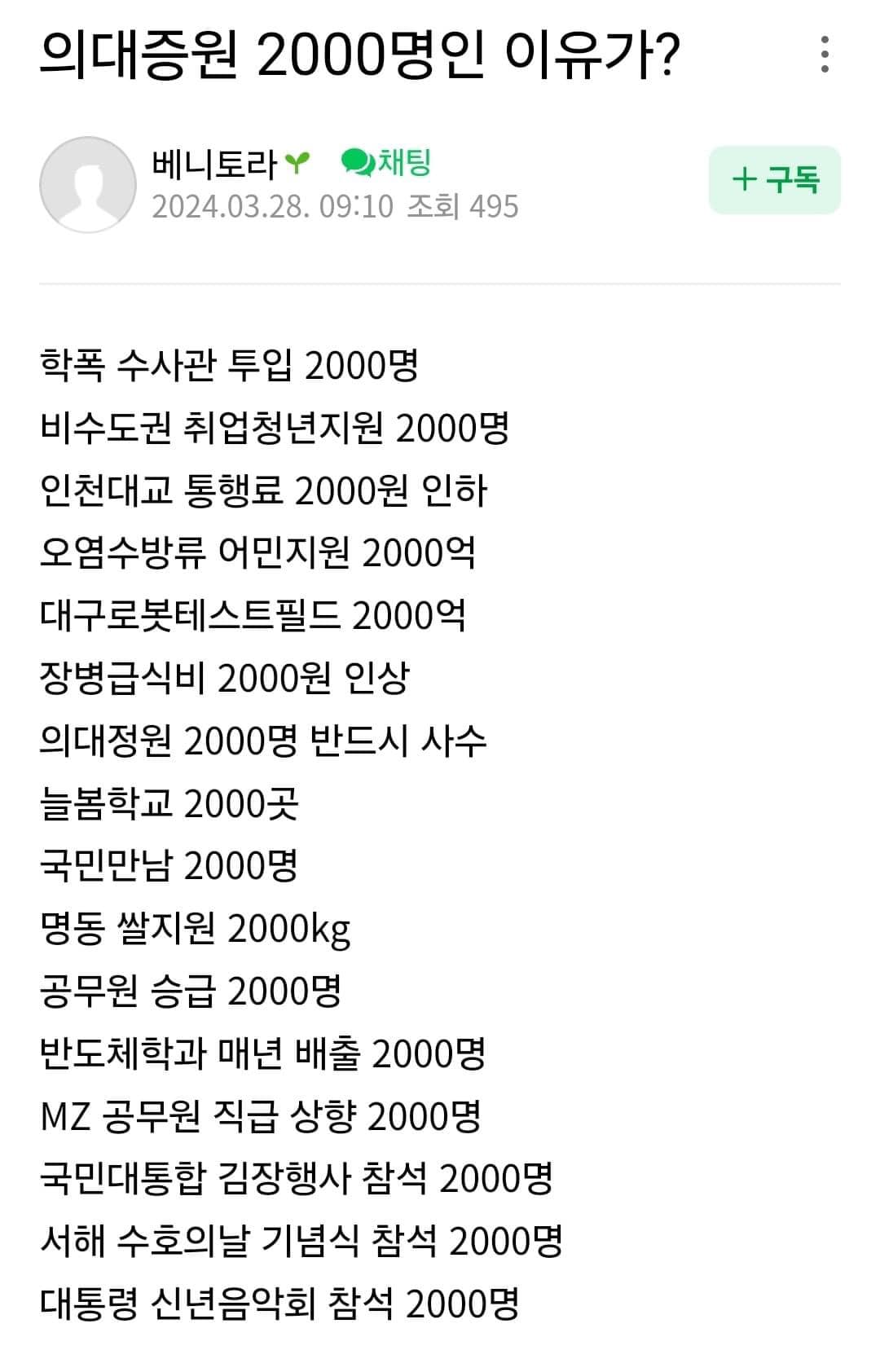This screenshot has height=1372, width=880.
Task: Open the three-dot overflow menu
Action: (x=825, y=55)
